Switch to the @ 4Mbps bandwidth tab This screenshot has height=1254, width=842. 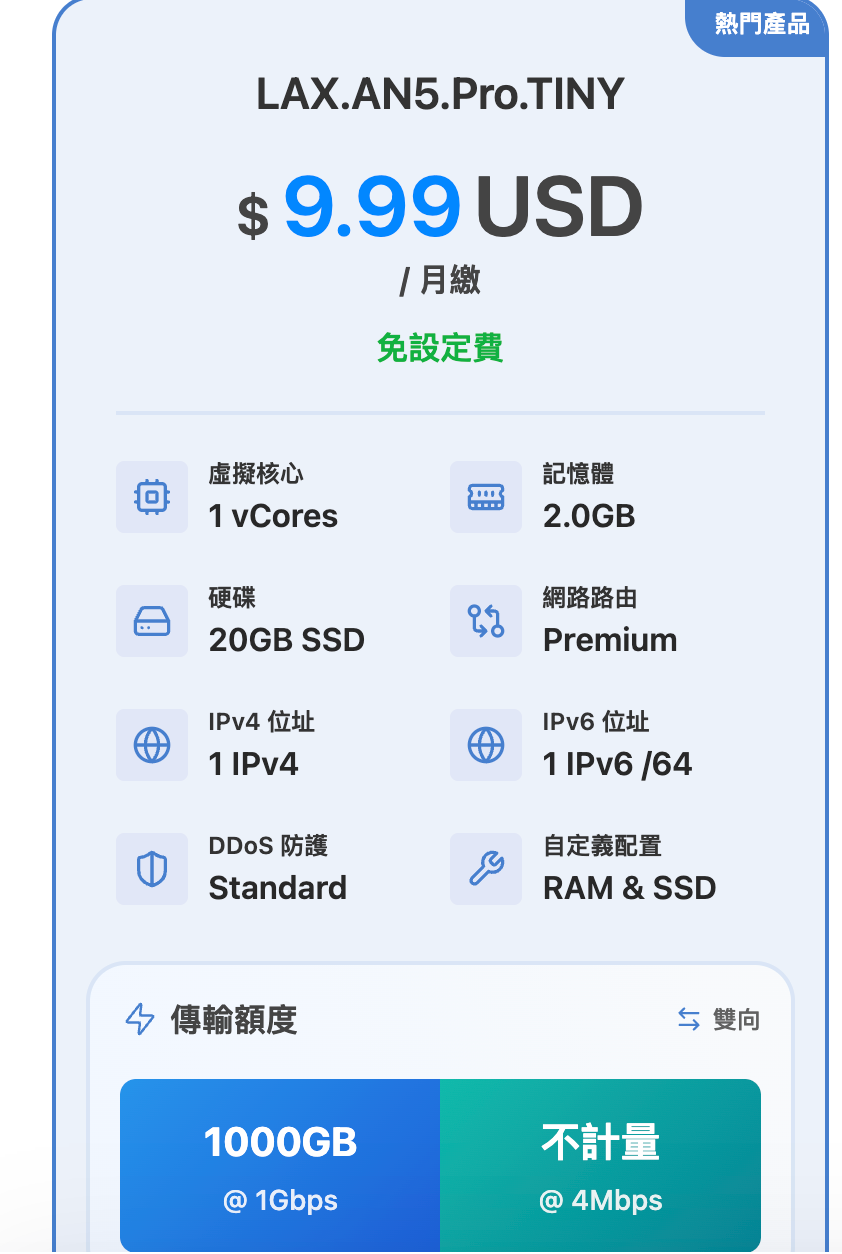coord(600,1199)
